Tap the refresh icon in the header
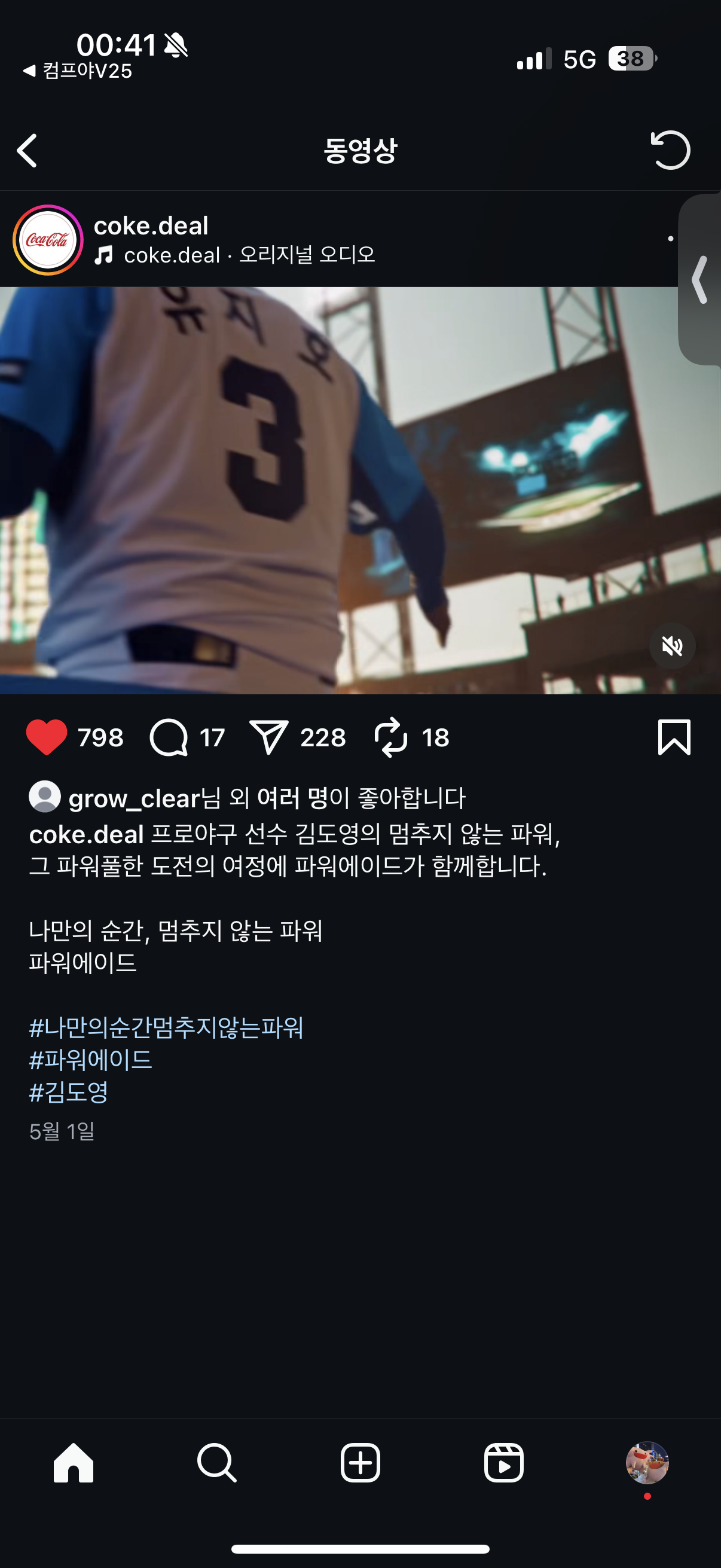The image size is (721, 1568). click(x=670, y=150)
